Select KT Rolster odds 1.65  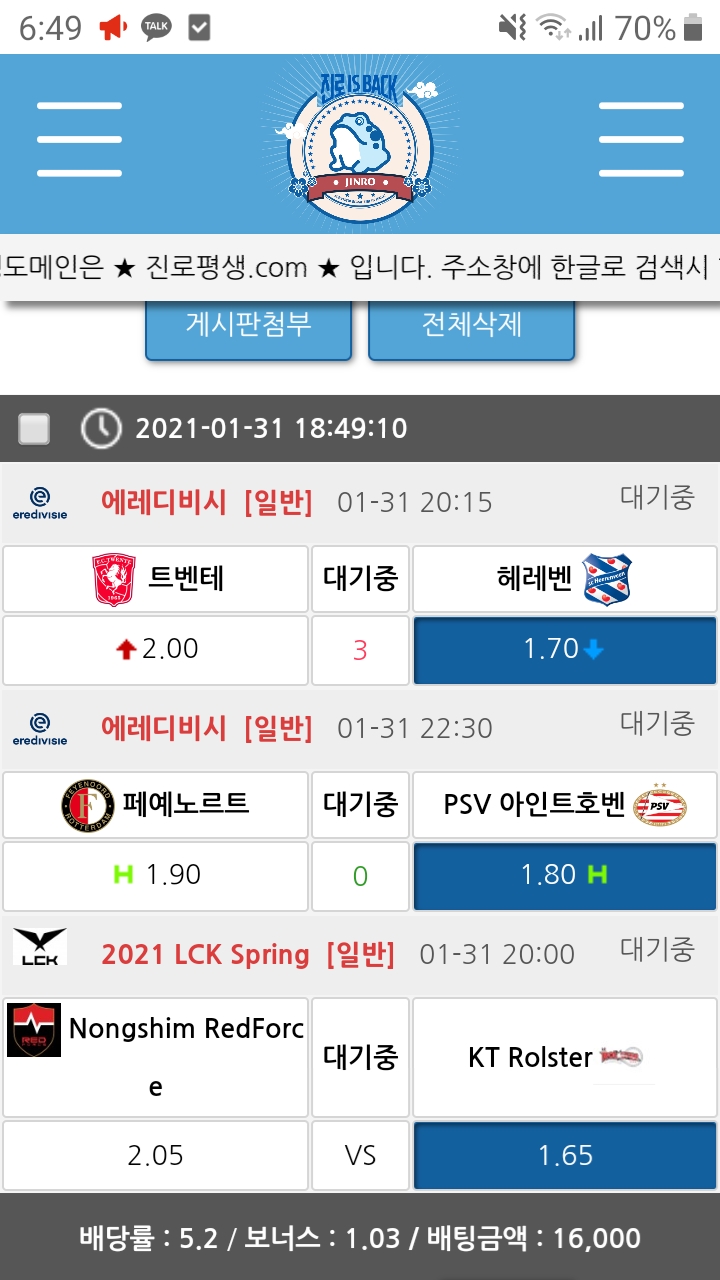(x=565, y=1157)
